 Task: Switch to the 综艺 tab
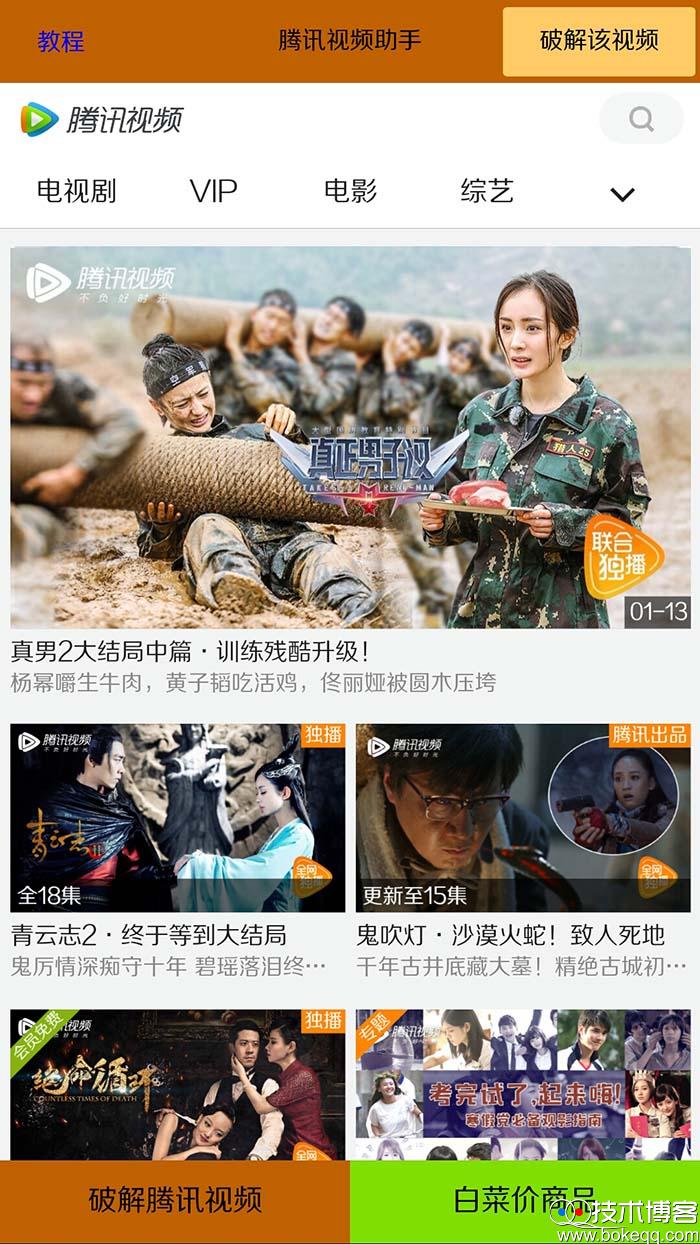pos(487,191)
